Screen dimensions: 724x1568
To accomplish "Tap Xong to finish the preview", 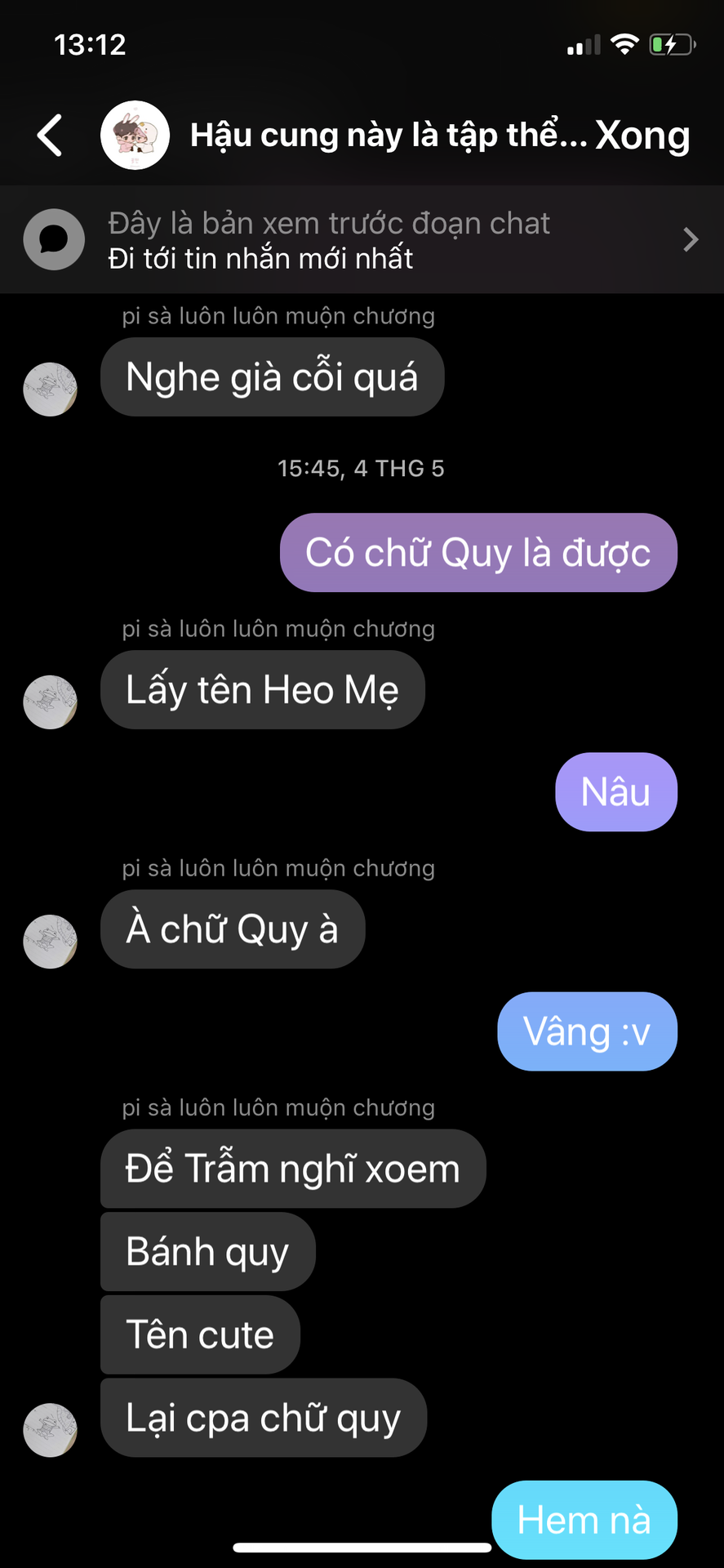I will click(x=642, y=136).
